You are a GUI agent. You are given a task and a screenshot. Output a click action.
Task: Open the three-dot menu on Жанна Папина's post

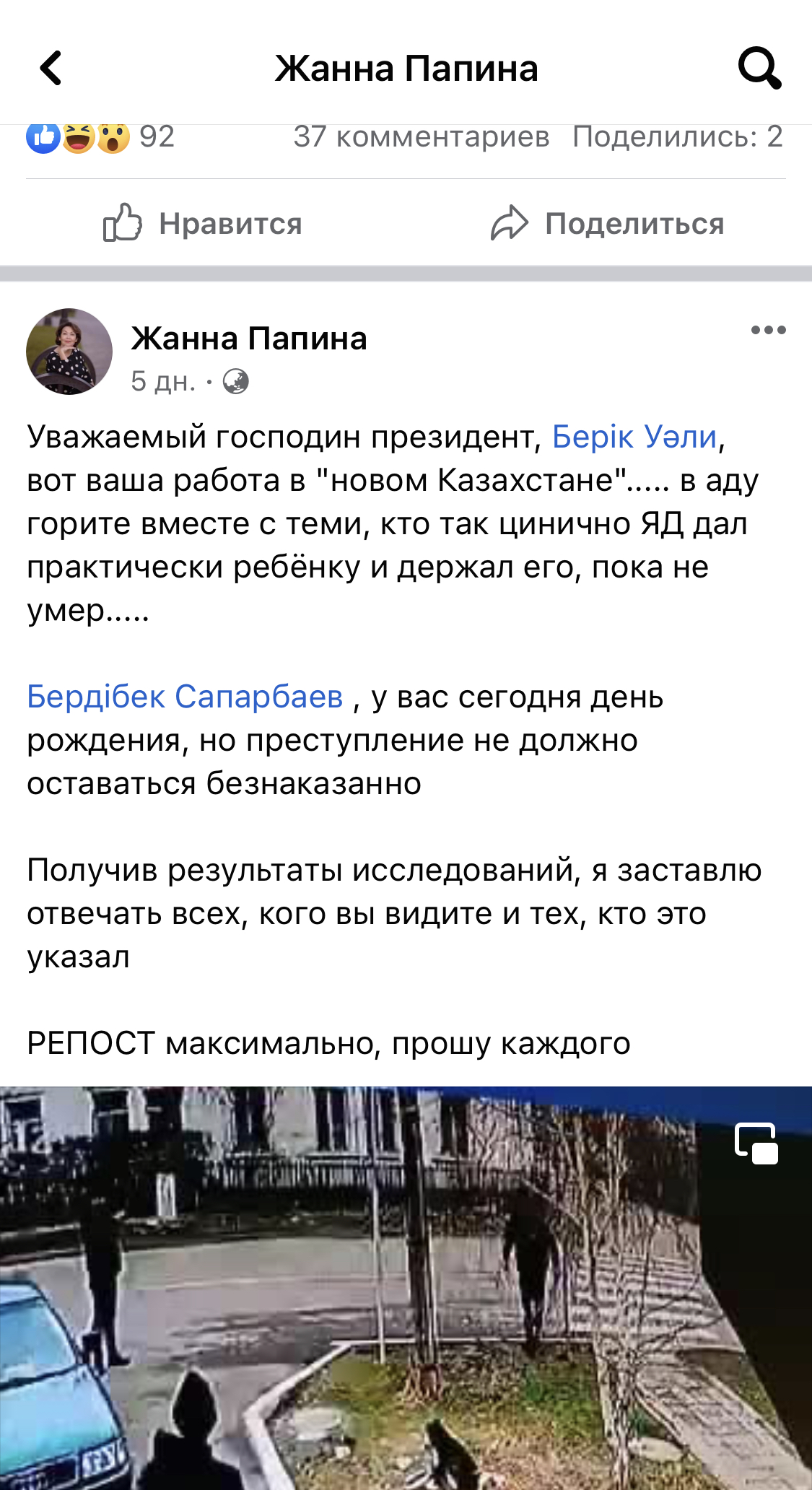click(768, 331)
